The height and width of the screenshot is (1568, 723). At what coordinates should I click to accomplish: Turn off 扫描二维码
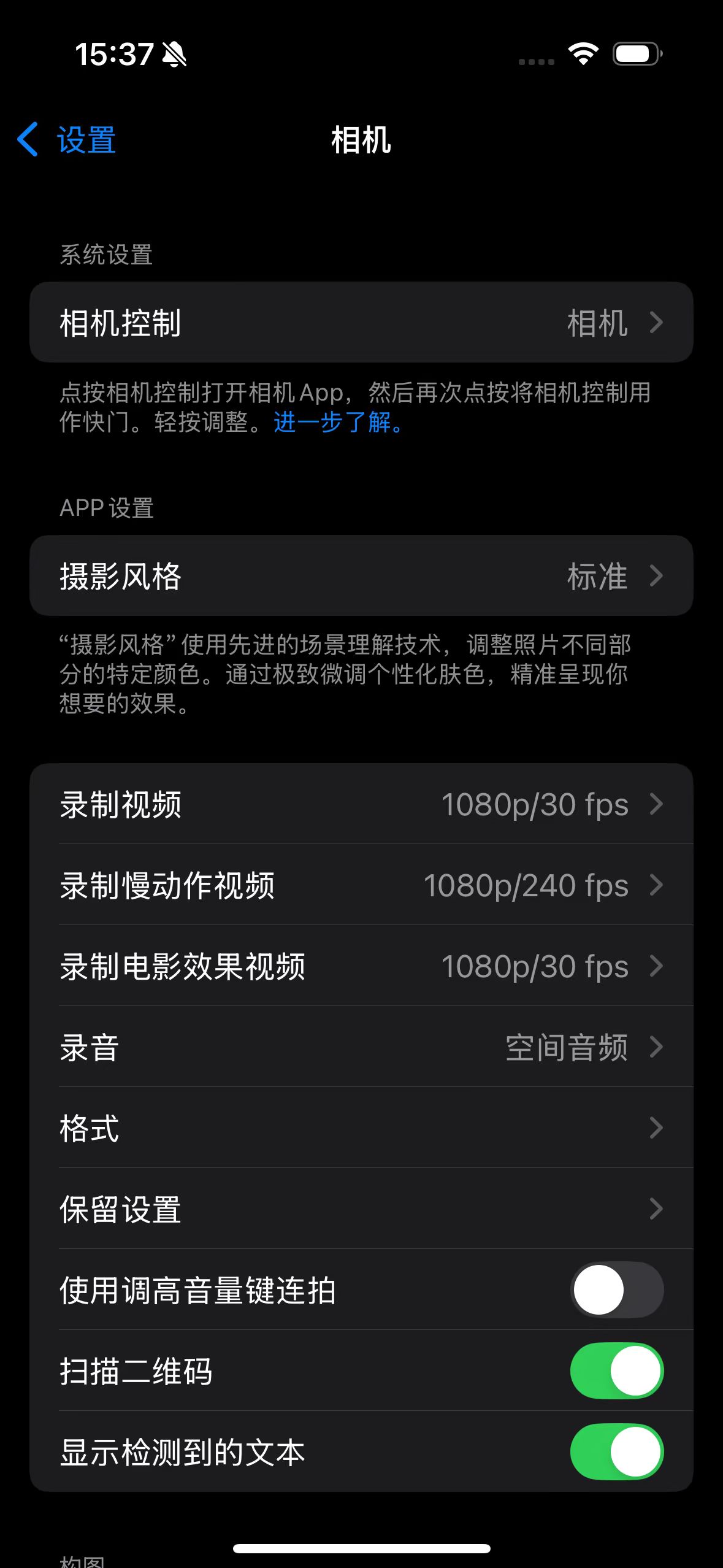(x=616, y=1370)
